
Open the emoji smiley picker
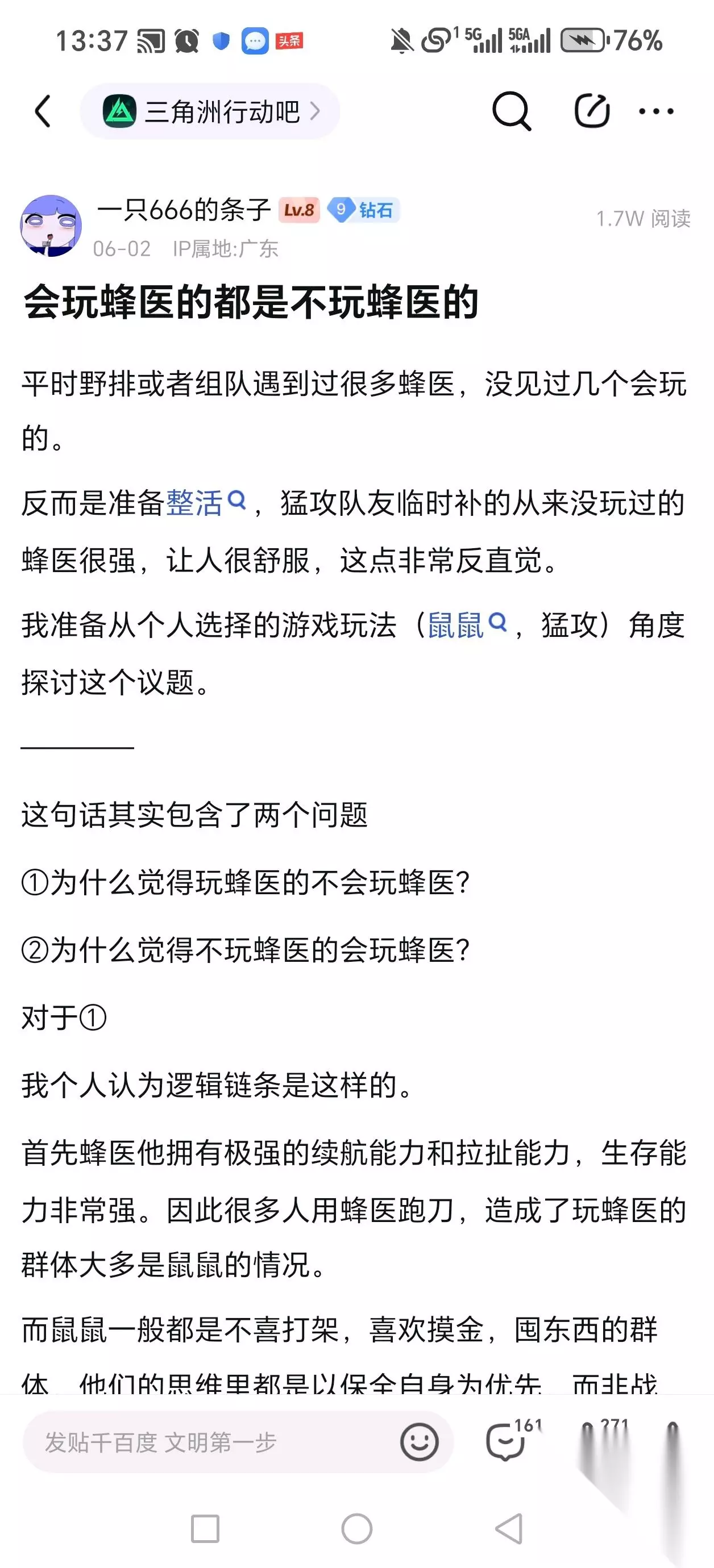[419, 1442]
